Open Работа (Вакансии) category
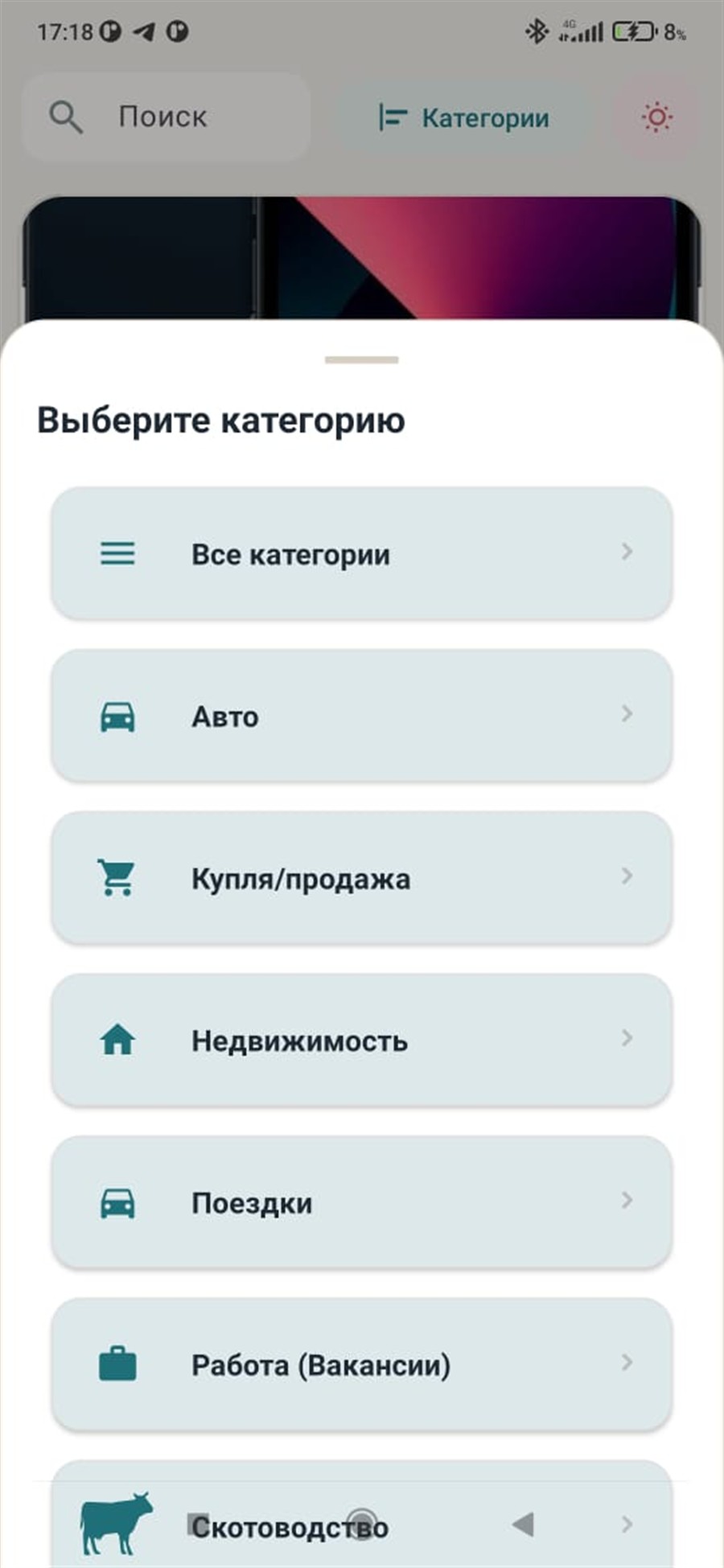724x1568 pixels. (362, 1365)
